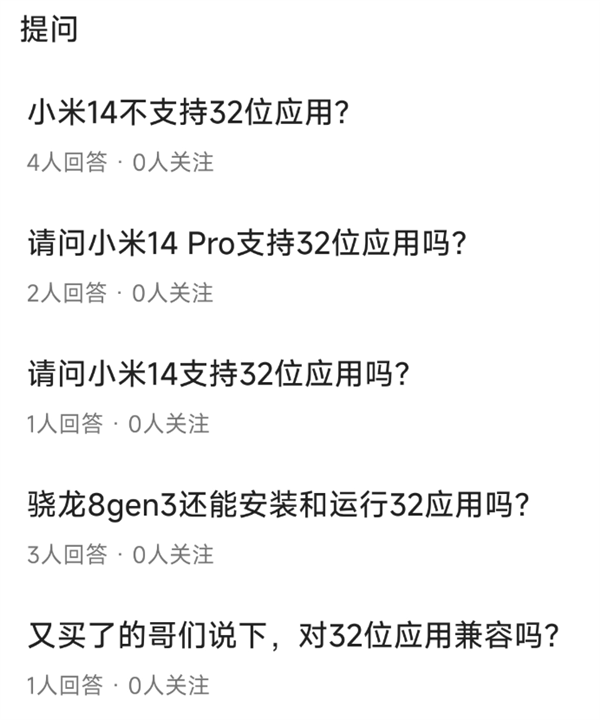Open question 请问小米14支持32位应用吗?

point(219,377)
